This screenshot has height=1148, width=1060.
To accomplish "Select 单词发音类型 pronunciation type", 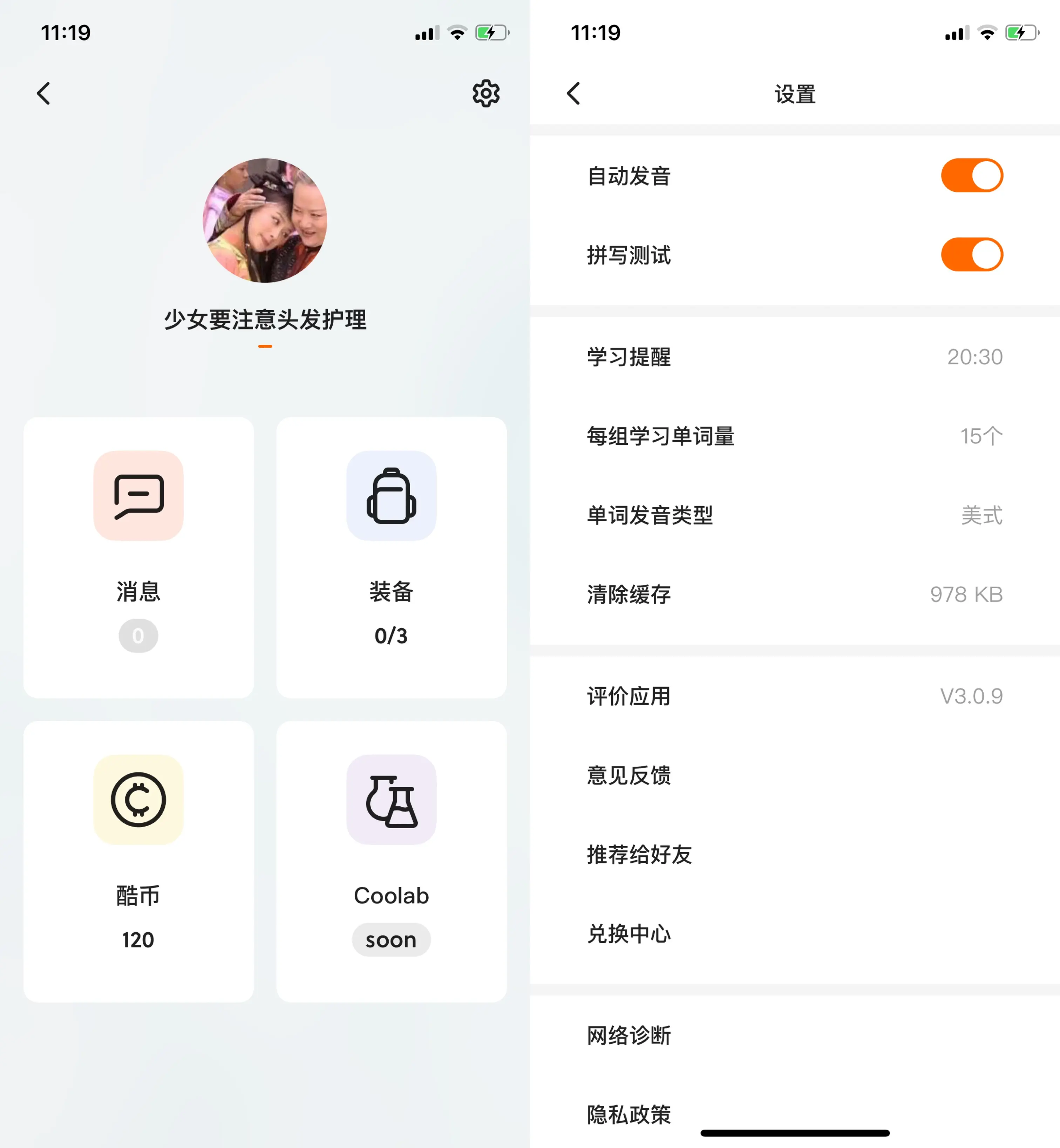I will click(794, 515).
